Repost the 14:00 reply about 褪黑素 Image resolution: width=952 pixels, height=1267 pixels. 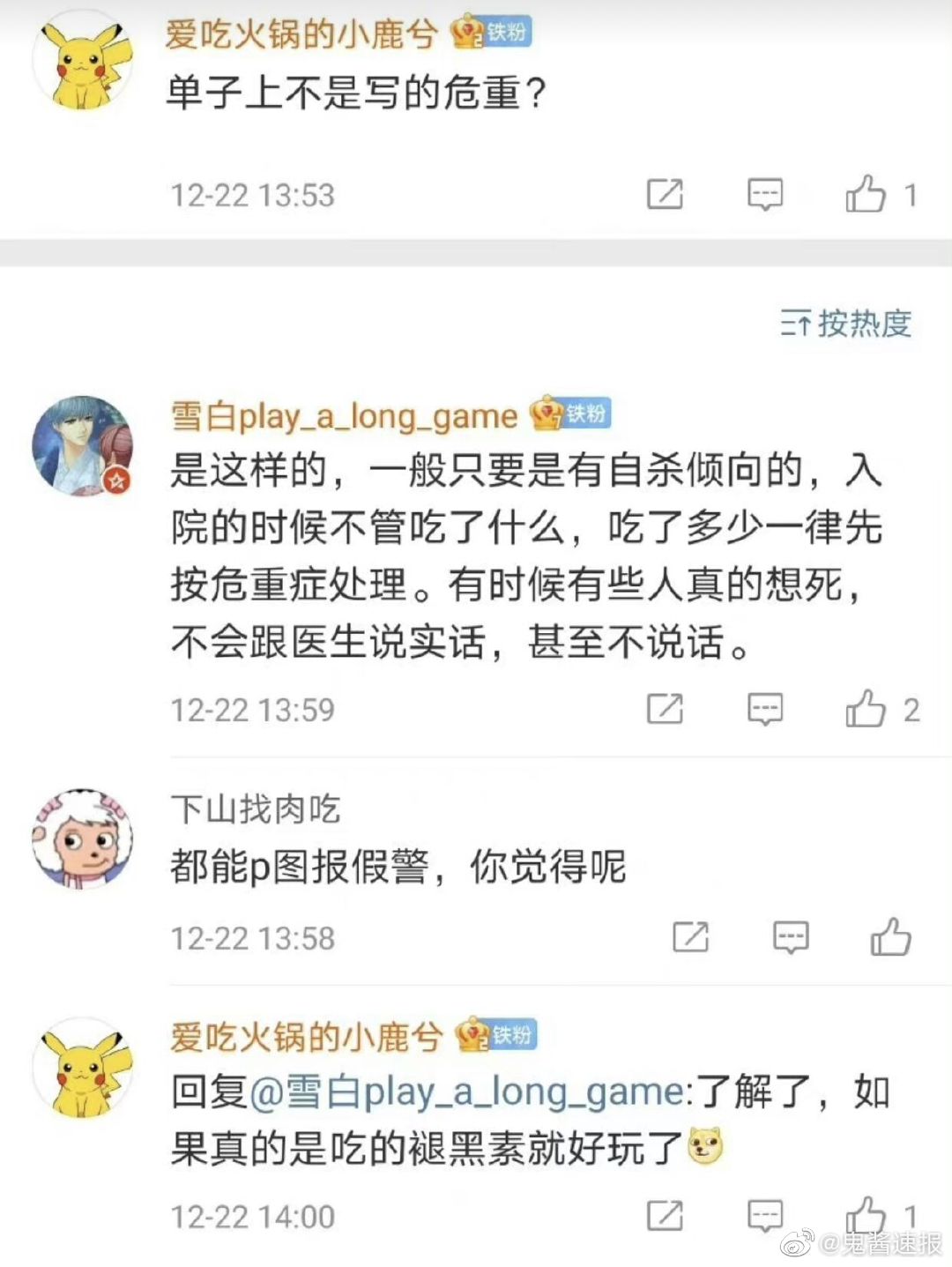click(665, 1216)
